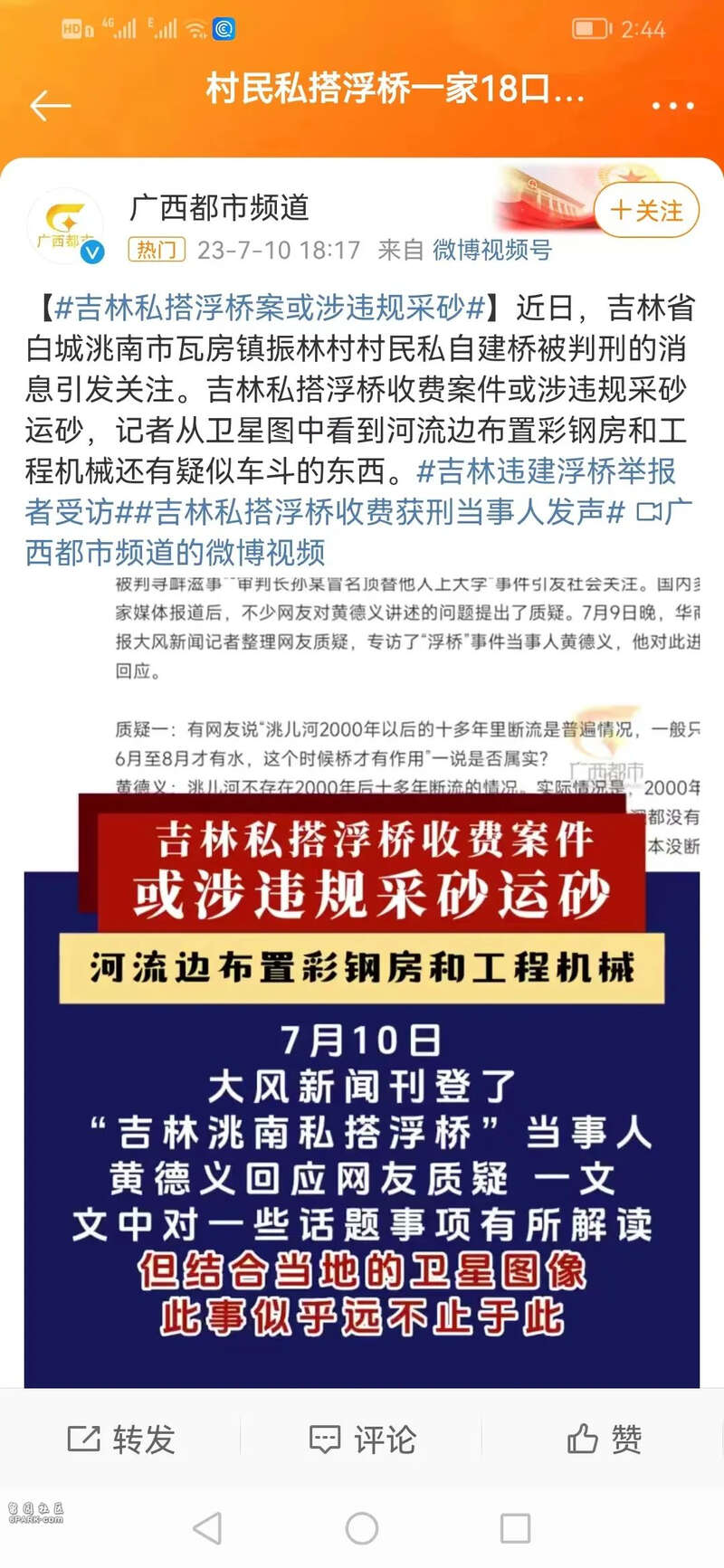Image resolution: width=724 pixels, height=1568 pixels.
Task: Open the 微博视频号 source link
Action: coord(491,250)
